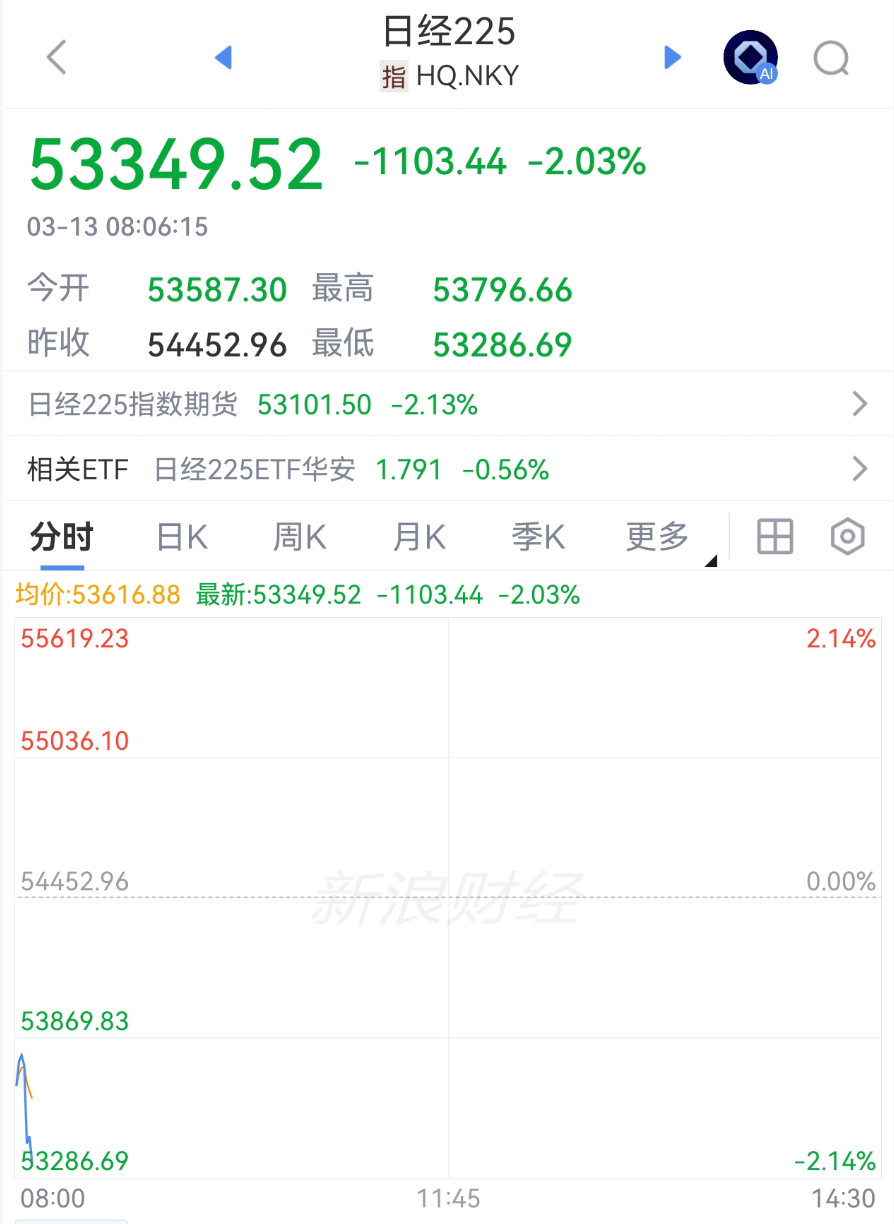Open the 更多 chart type menu
894x1224 pixels.
click(x=655, y=536)
